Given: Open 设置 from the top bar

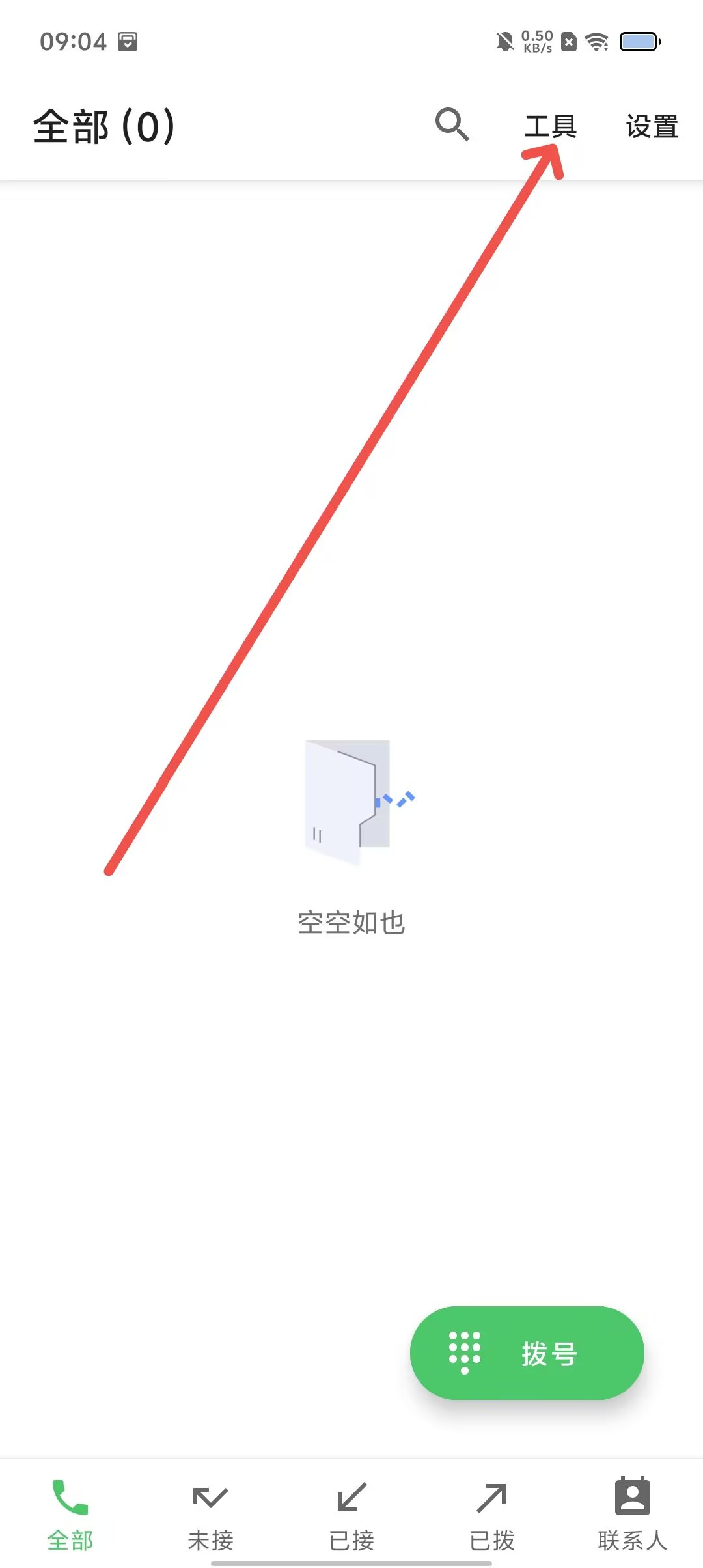Looking at the screenshot, I should click(652, 126).
